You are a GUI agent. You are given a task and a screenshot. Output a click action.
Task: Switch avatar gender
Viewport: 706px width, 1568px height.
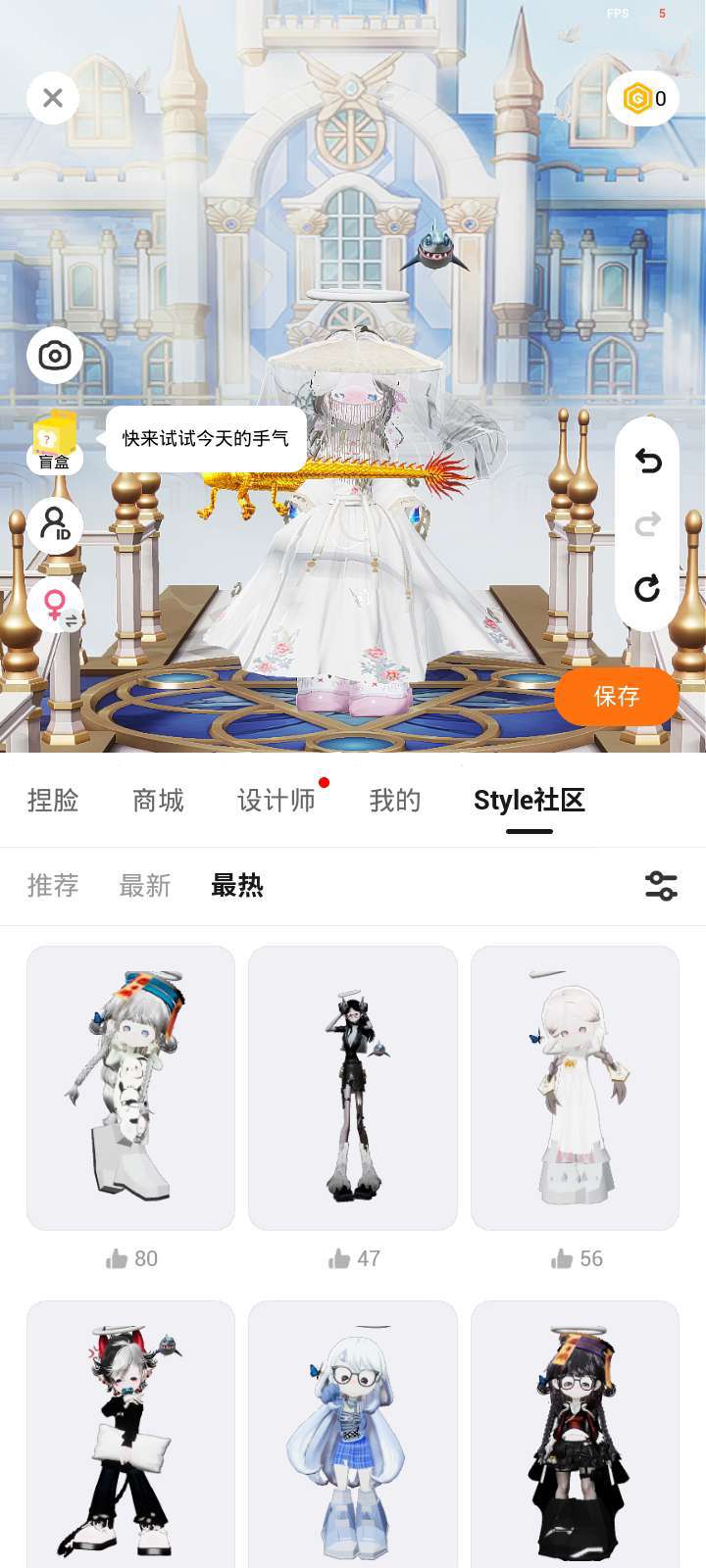point(56,605)
